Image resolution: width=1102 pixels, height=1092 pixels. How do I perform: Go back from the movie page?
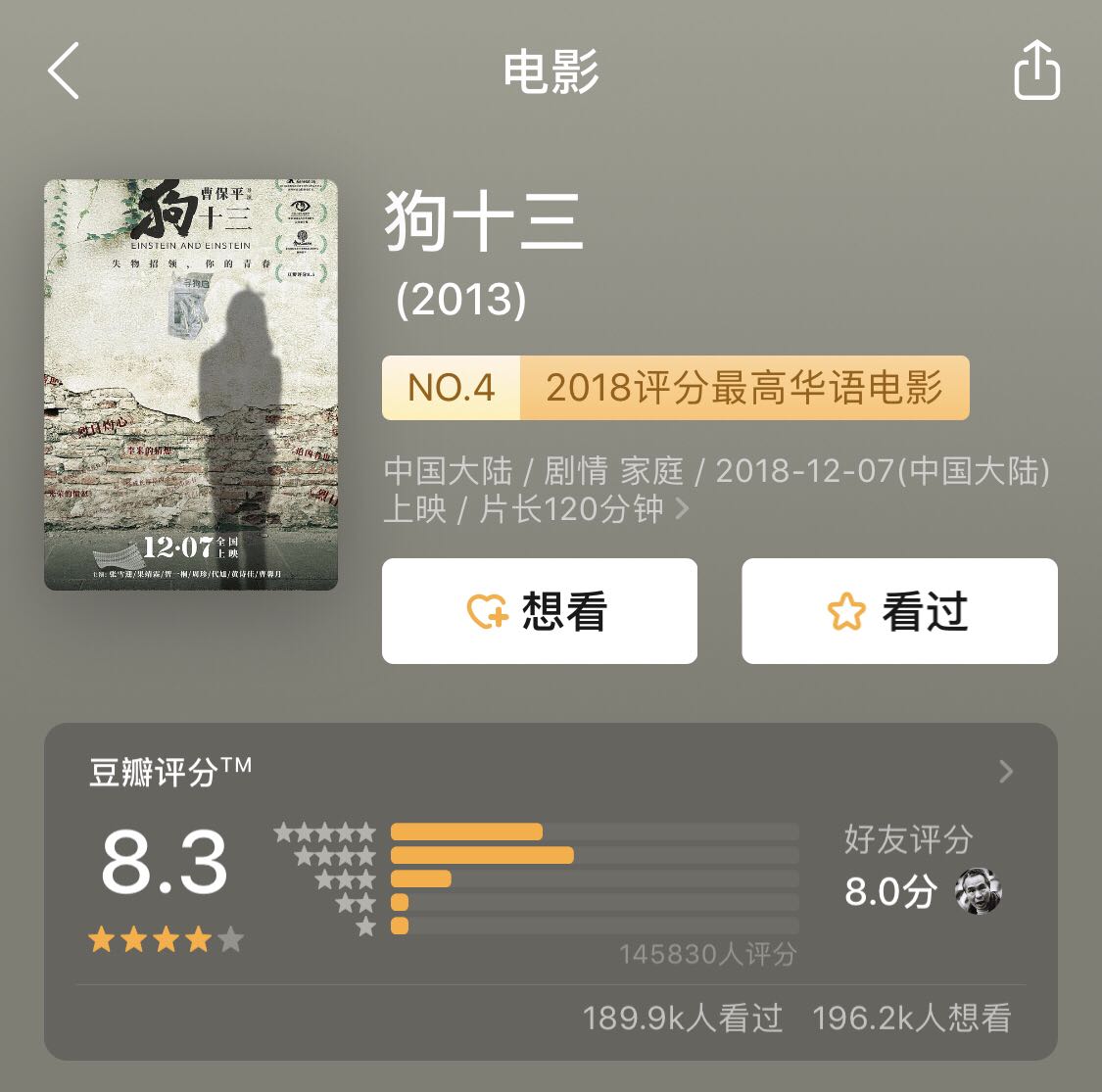pos(64,71)
